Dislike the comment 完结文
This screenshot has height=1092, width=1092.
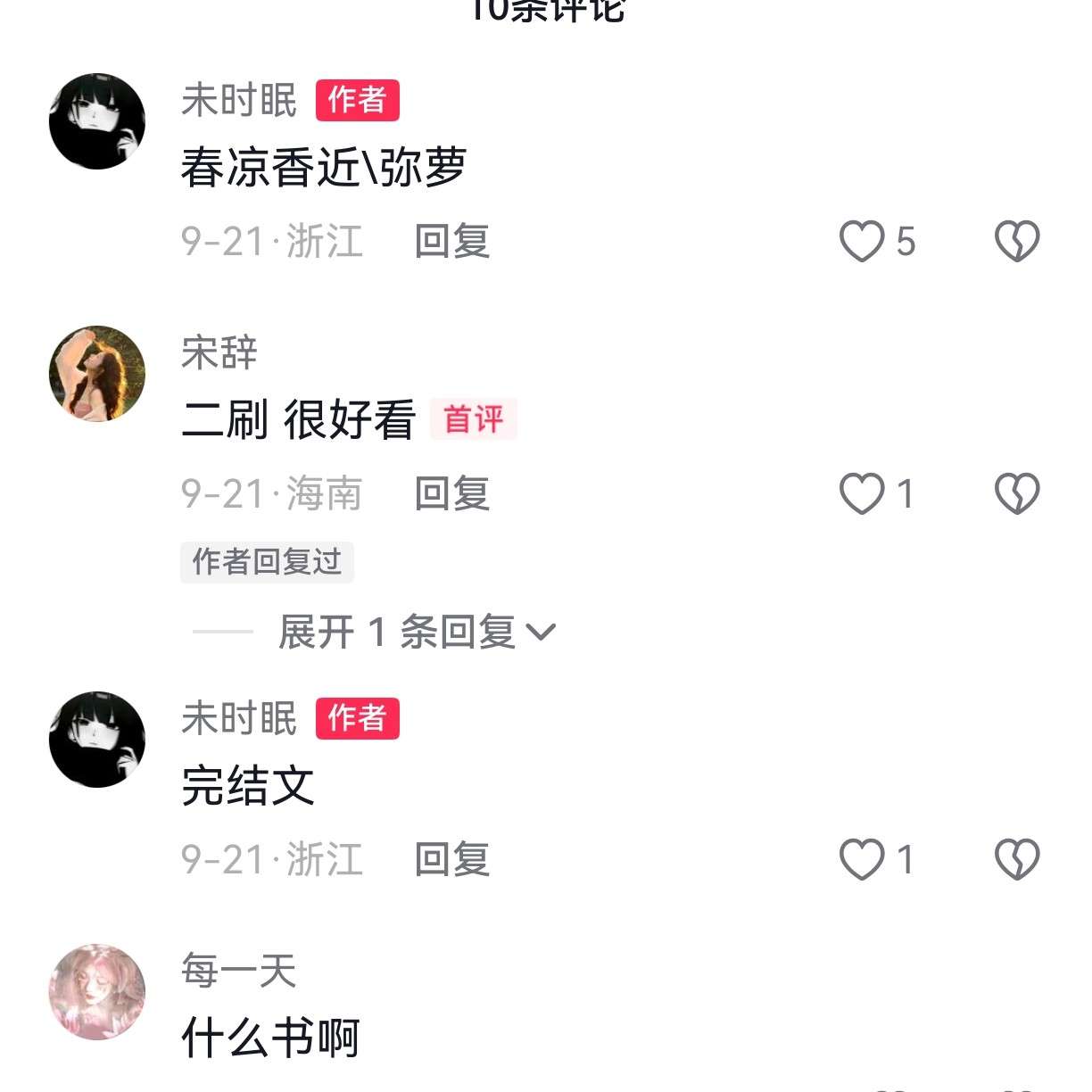point(1017,859)
